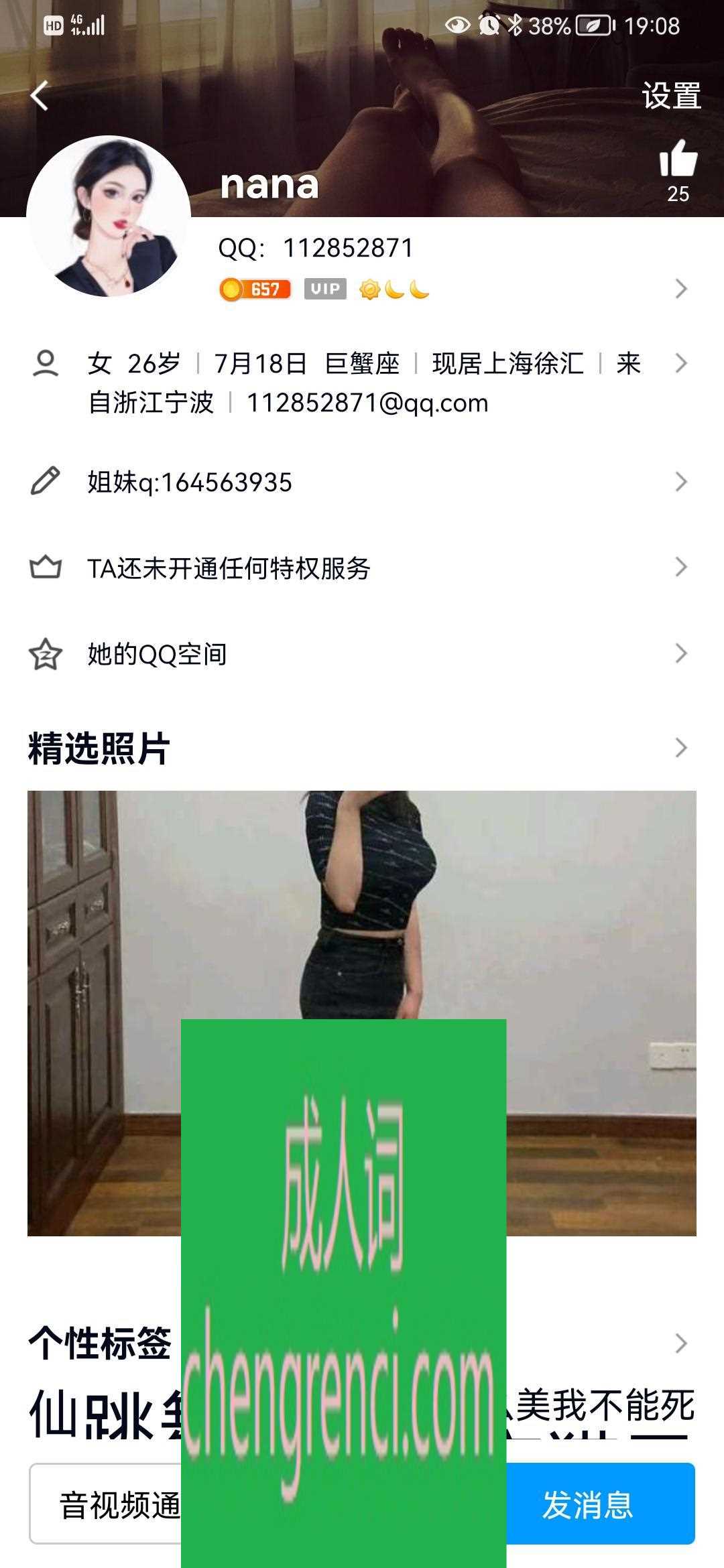Open the personal info row 女 26岁

tap(362, 383)
